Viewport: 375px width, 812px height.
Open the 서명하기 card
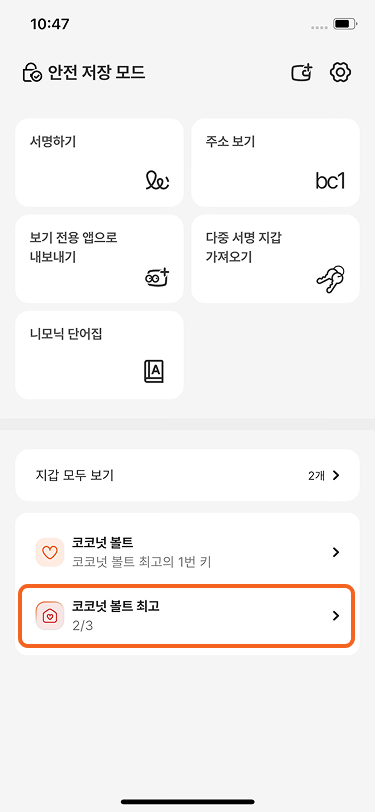click(99, 163)
